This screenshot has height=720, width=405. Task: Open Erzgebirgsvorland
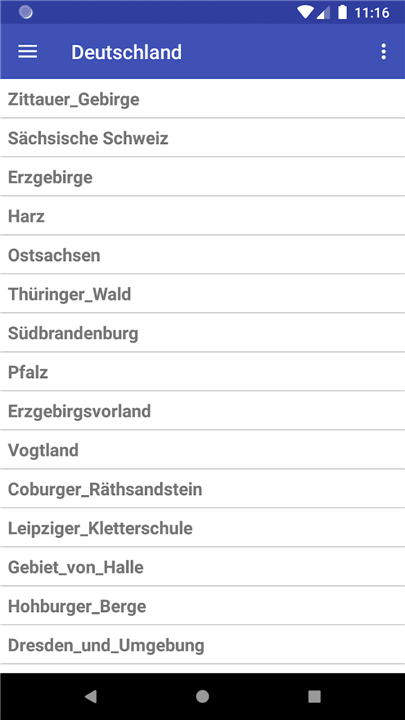[x=202, y=411]
